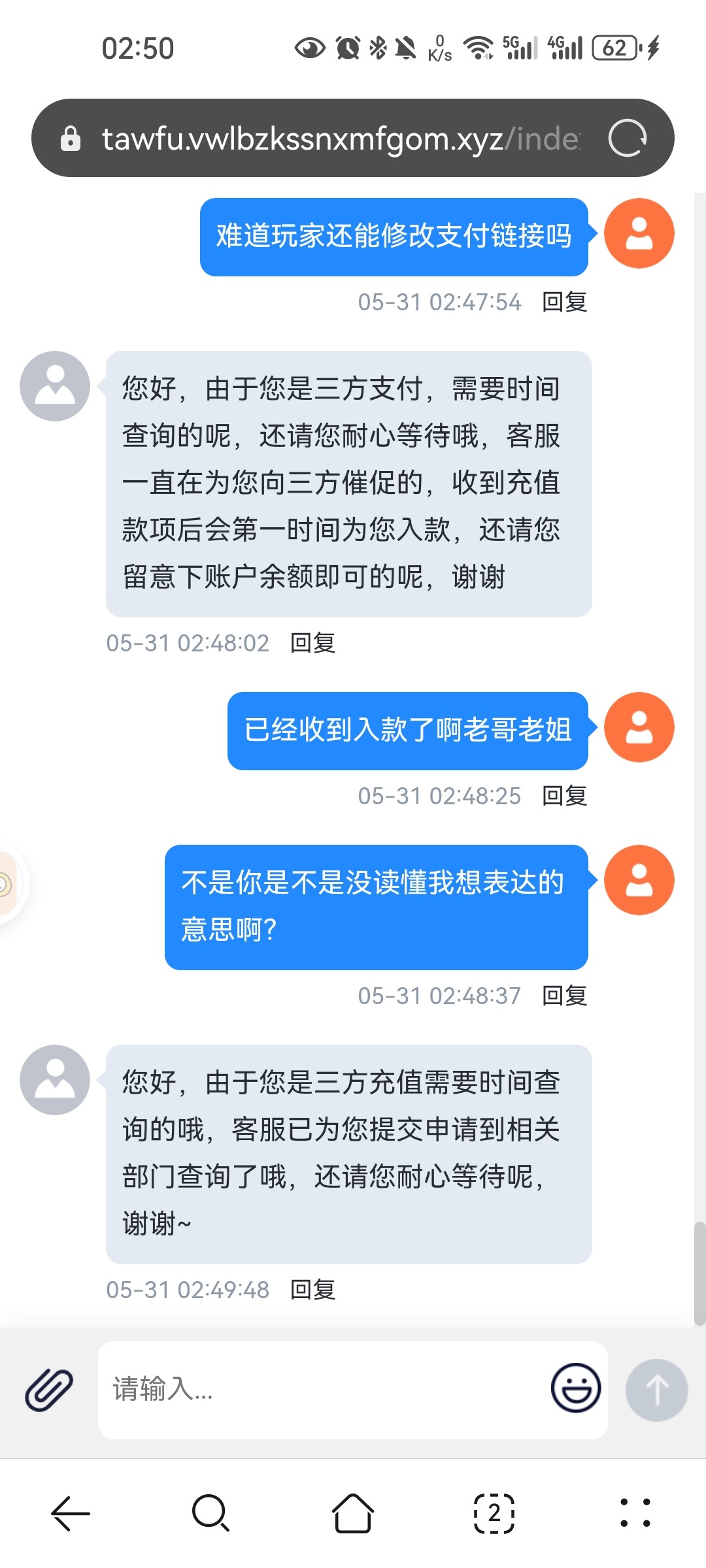The image size is (706, 1568).
Task: Open the emoji picker
Action: tap(575, 1388)
